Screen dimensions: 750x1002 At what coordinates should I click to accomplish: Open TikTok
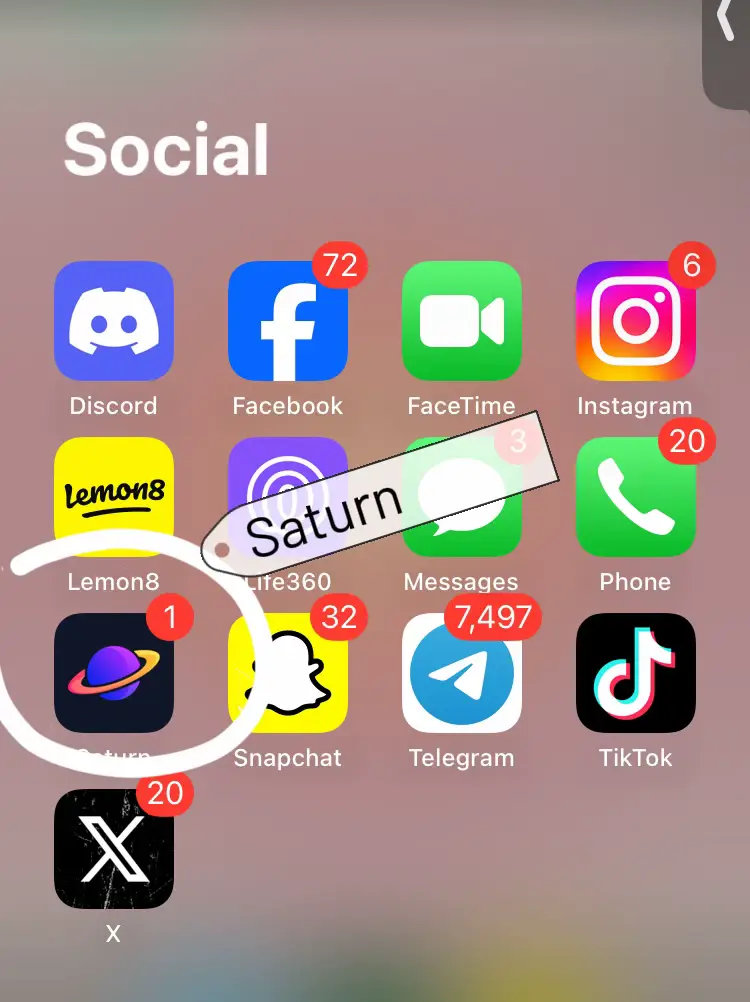[x=635, y=672]
